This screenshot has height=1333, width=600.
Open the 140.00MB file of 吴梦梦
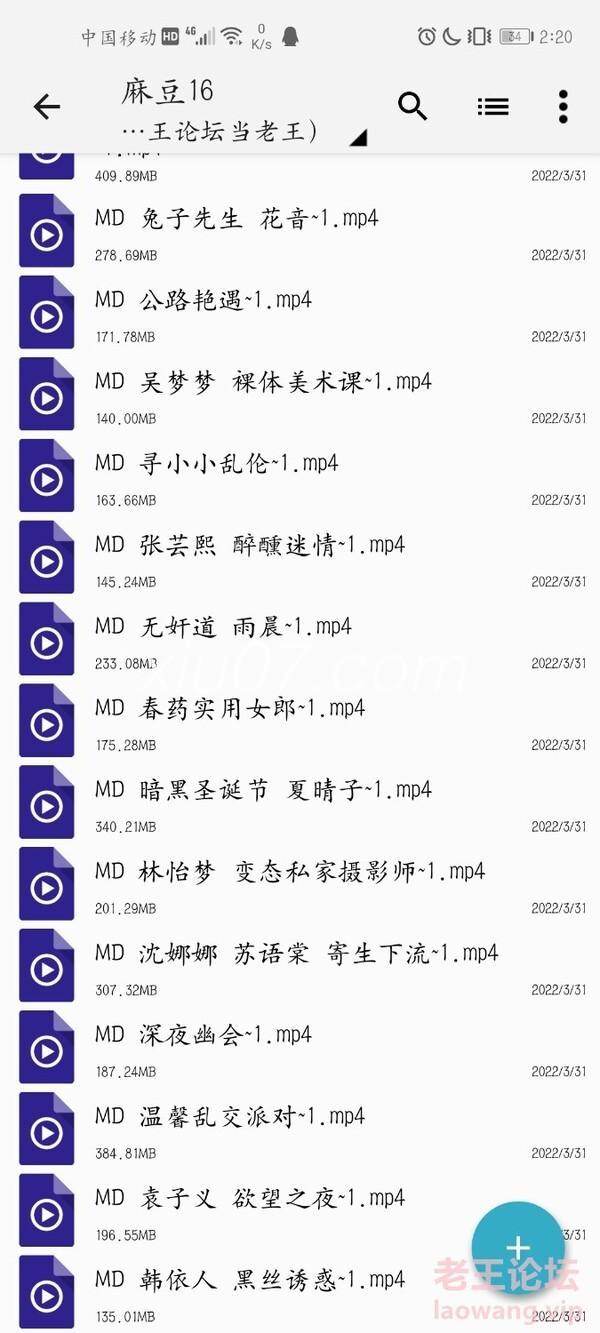tap(300, 399)
